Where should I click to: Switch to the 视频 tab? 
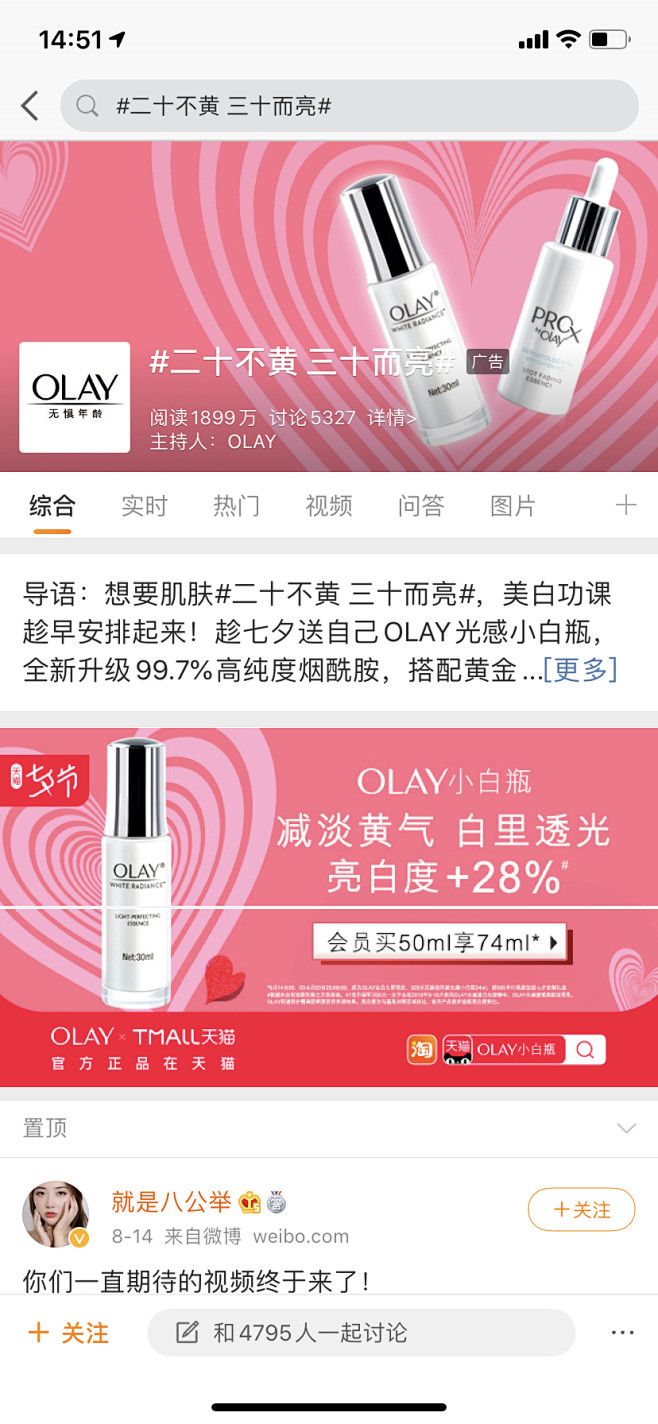329,506
